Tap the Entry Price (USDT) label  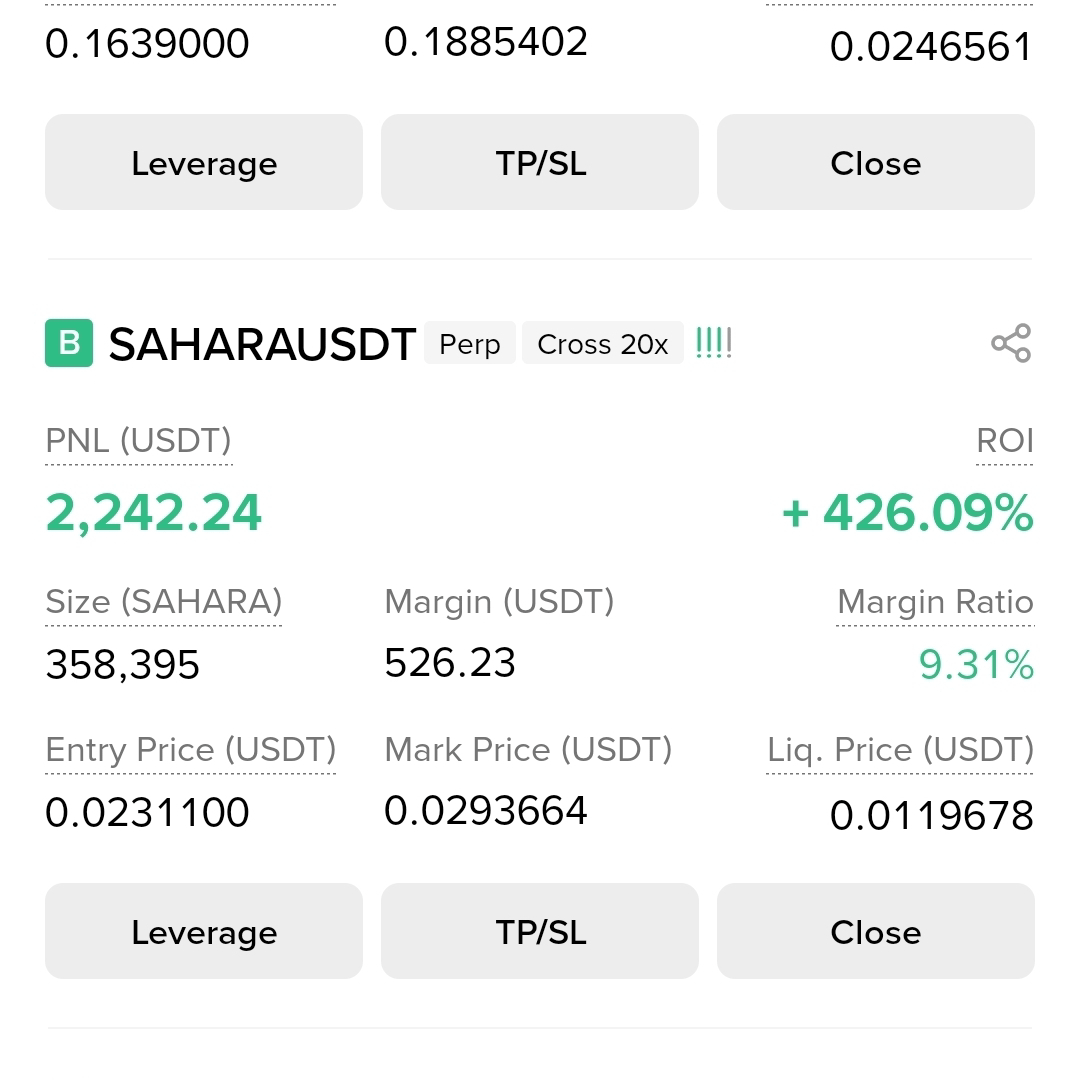pos(191,749)
